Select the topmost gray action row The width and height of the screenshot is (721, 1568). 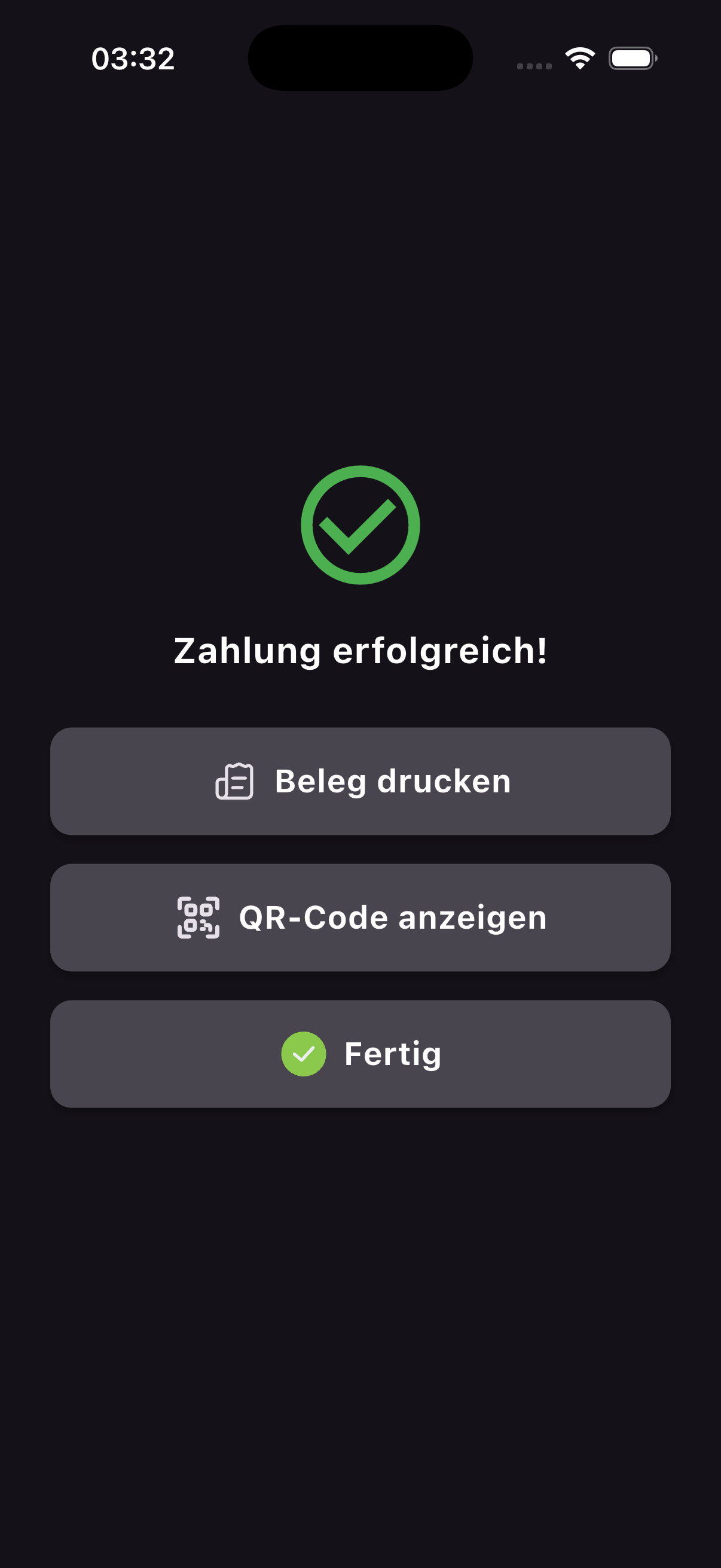(x=360, y=781)
